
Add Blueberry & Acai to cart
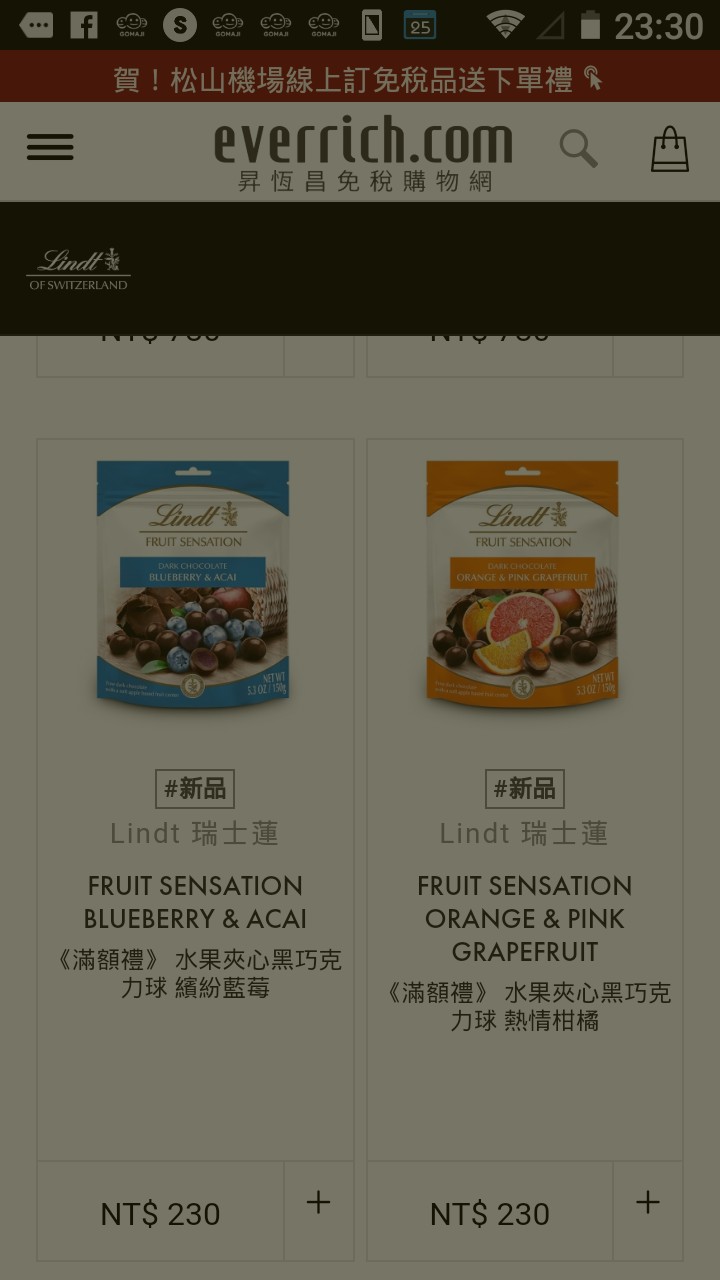(x=318, y=1203)
